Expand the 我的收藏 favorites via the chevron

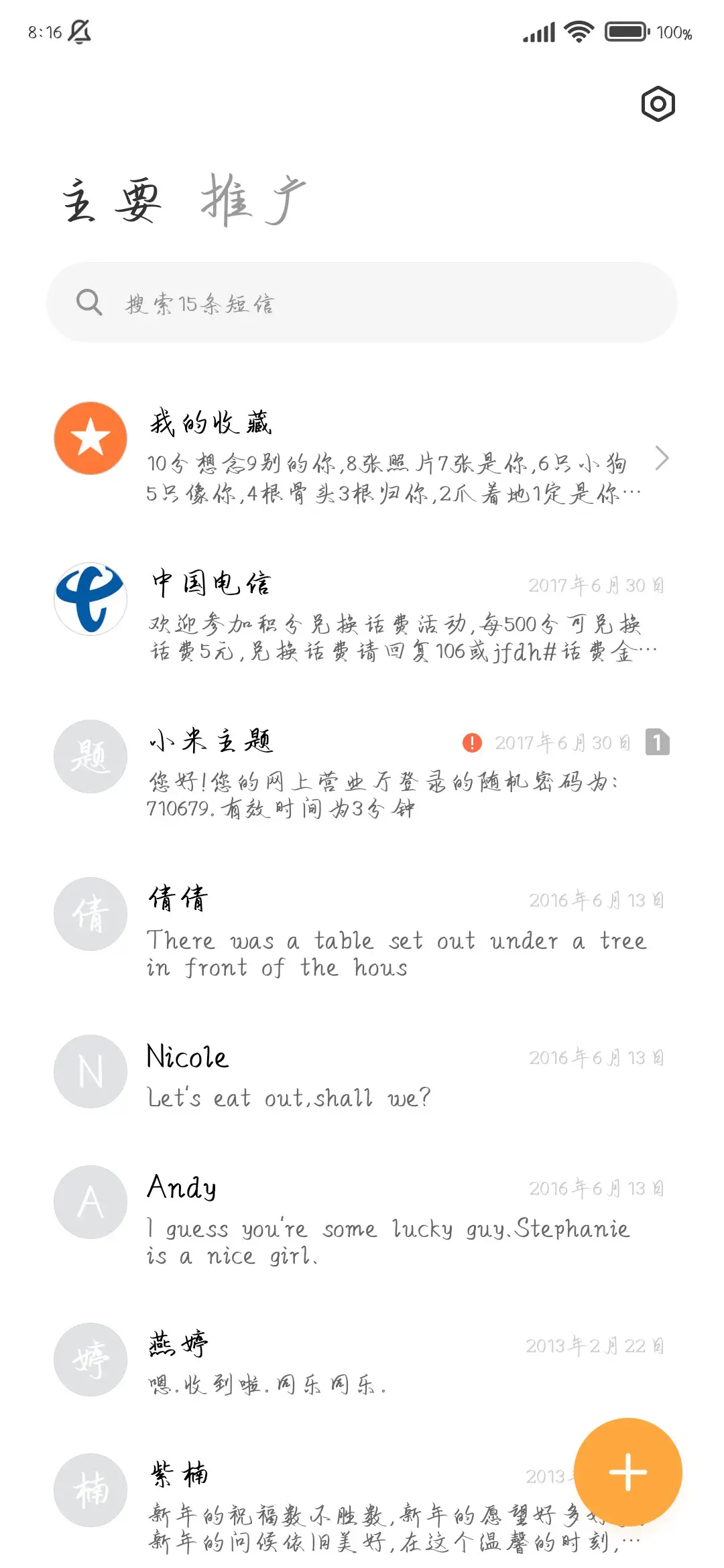663,458
